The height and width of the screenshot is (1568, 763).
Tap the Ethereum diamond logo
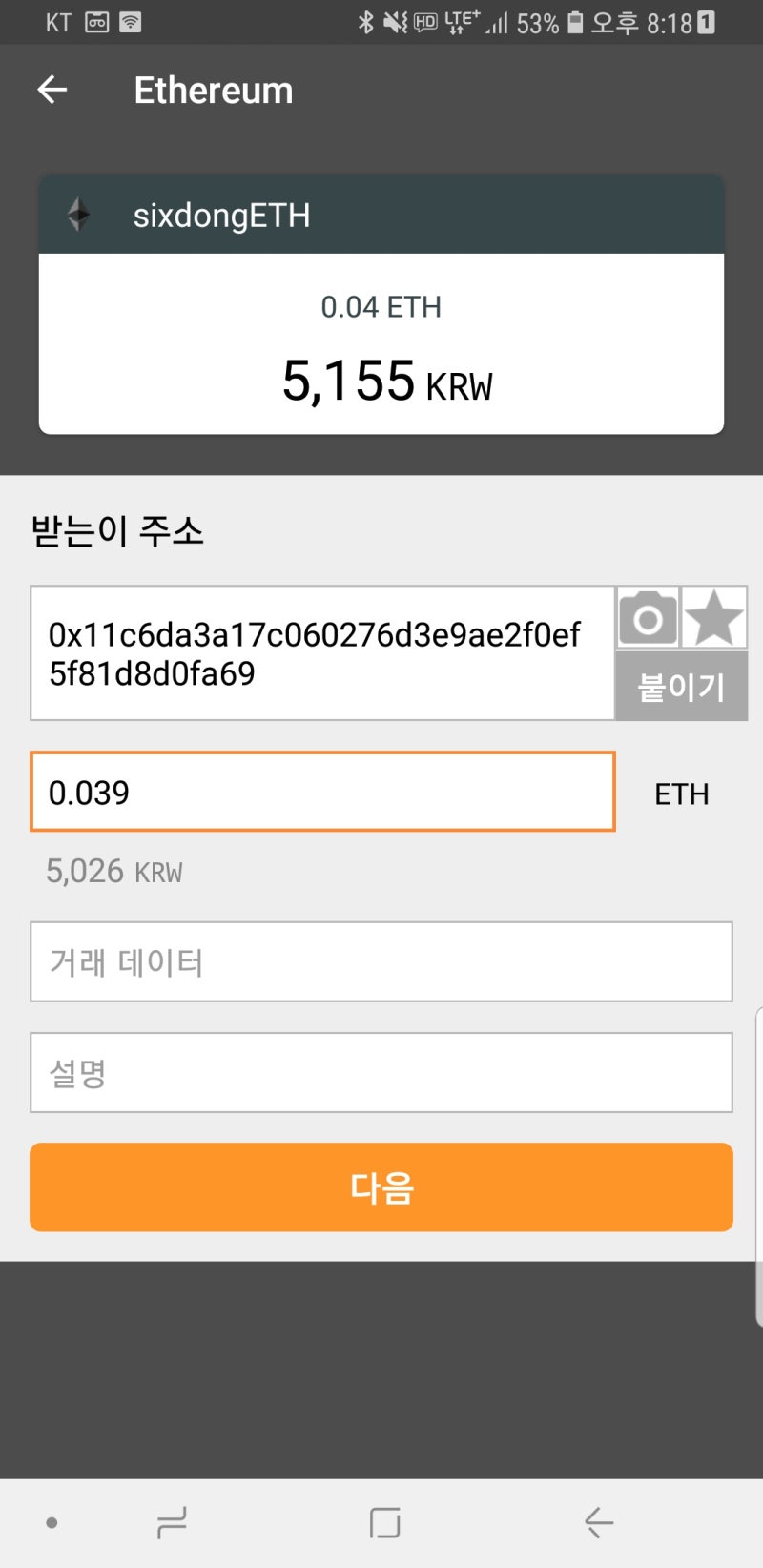pos(80,215)
